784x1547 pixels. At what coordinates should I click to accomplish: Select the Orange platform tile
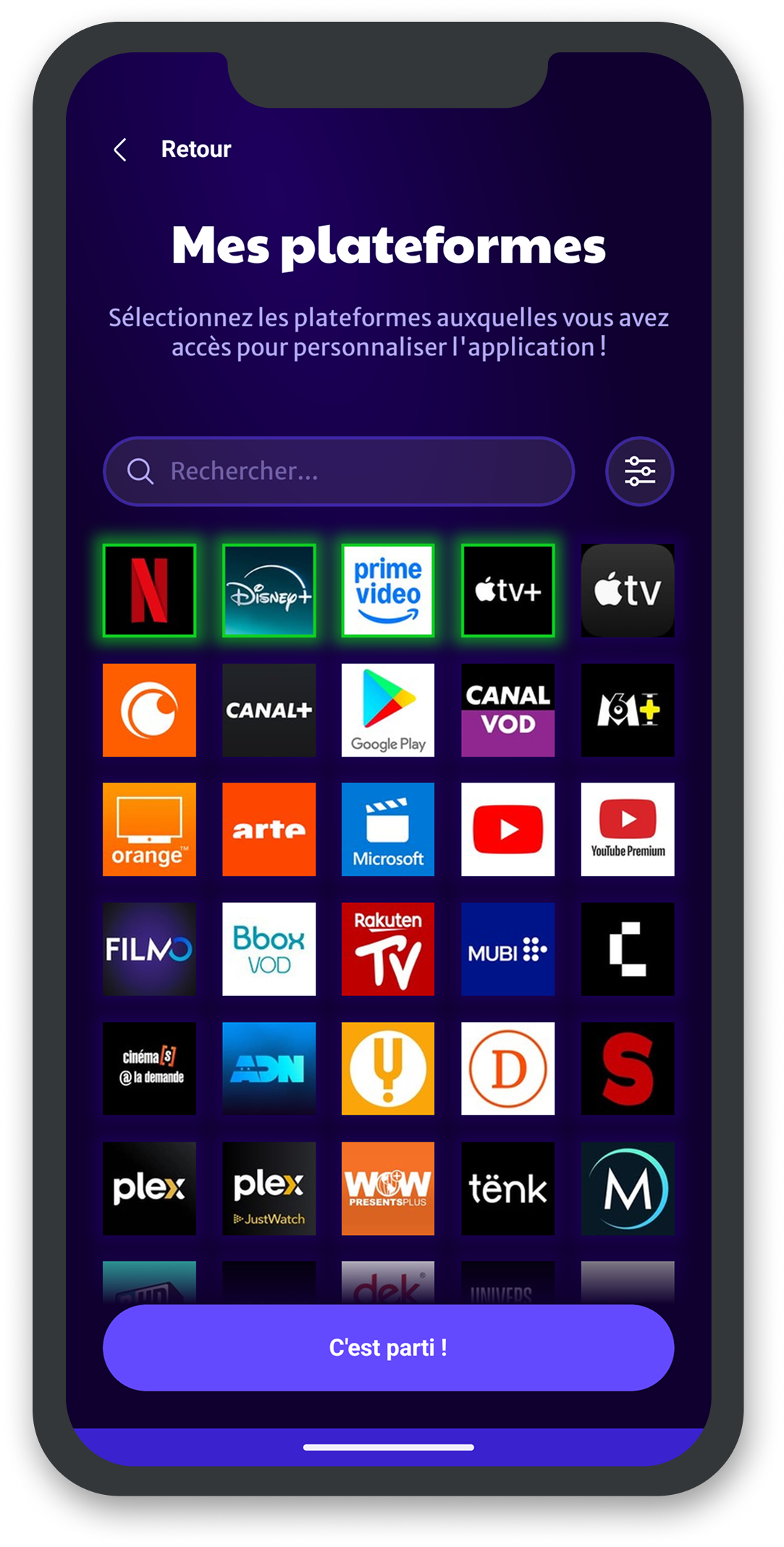(x=149, y=830)
